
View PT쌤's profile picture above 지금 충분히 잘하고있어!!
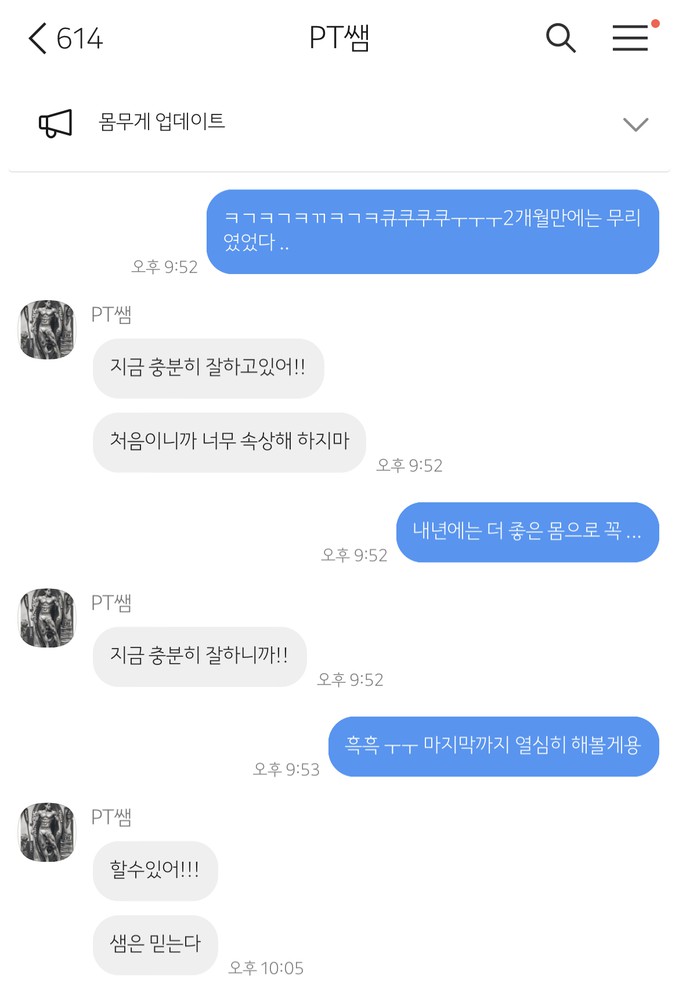point(47,330)
